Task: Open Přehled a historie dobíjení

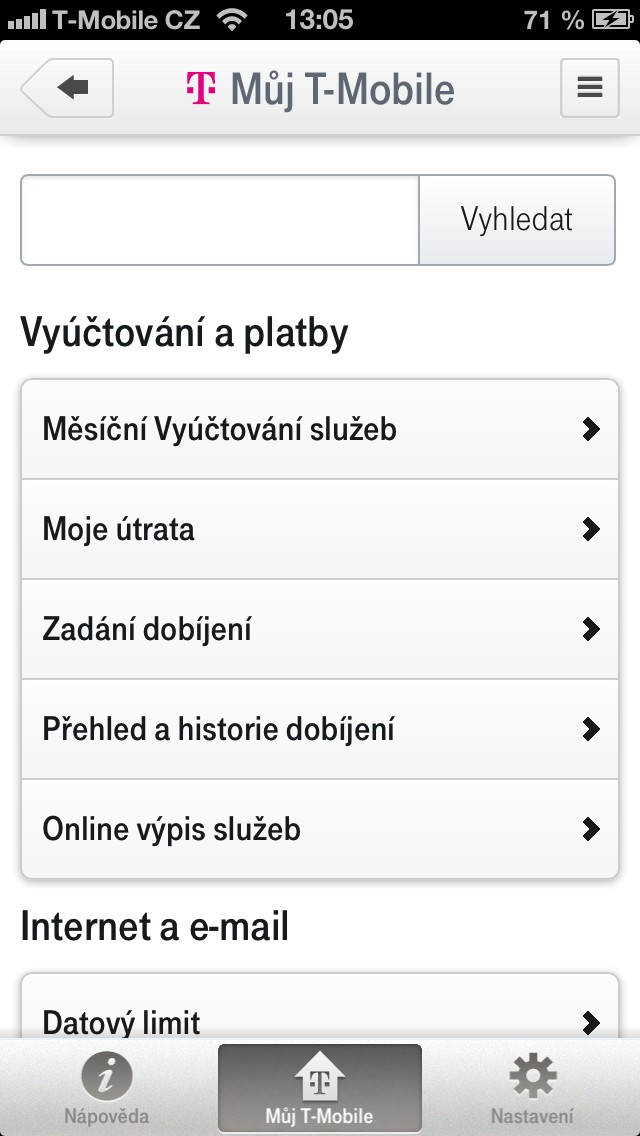Action: tap(320, 730)
